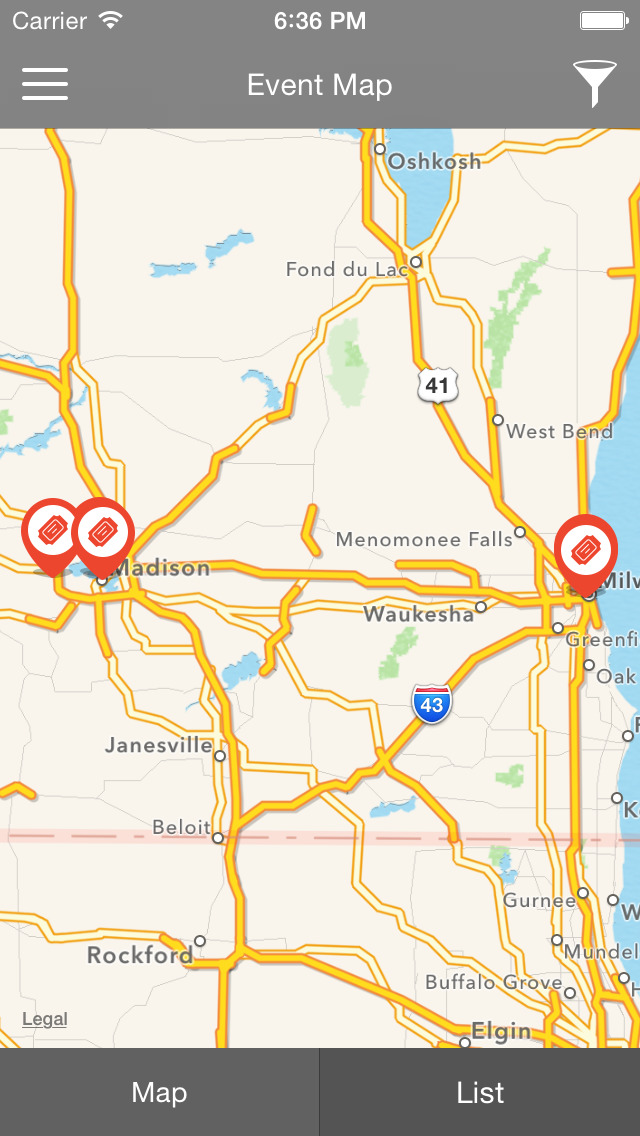Open the hamburger menu
Viewport: 640px width, 1136px height.
(x=45, y=84)
